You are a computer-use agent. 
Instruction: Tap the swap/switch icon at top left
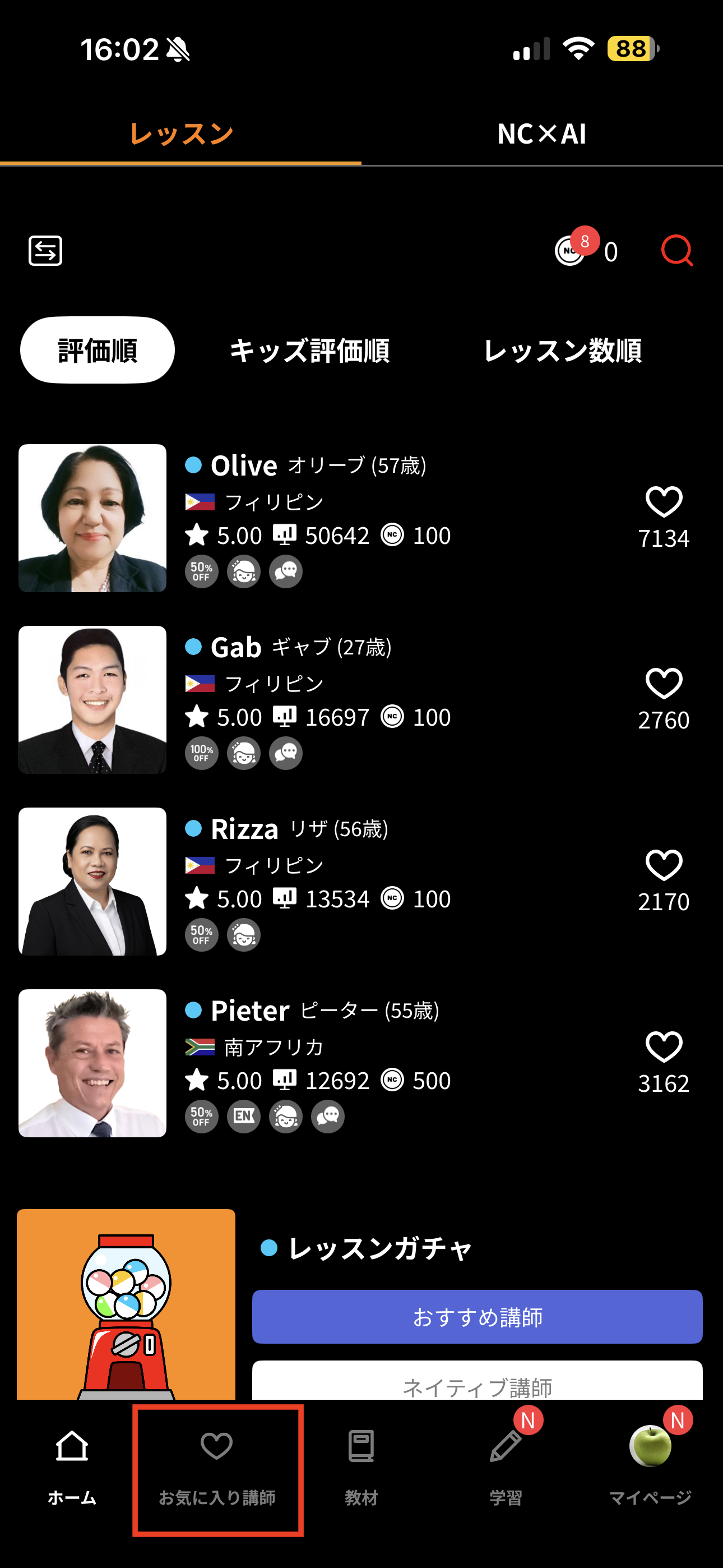click(x=45, y=250)
